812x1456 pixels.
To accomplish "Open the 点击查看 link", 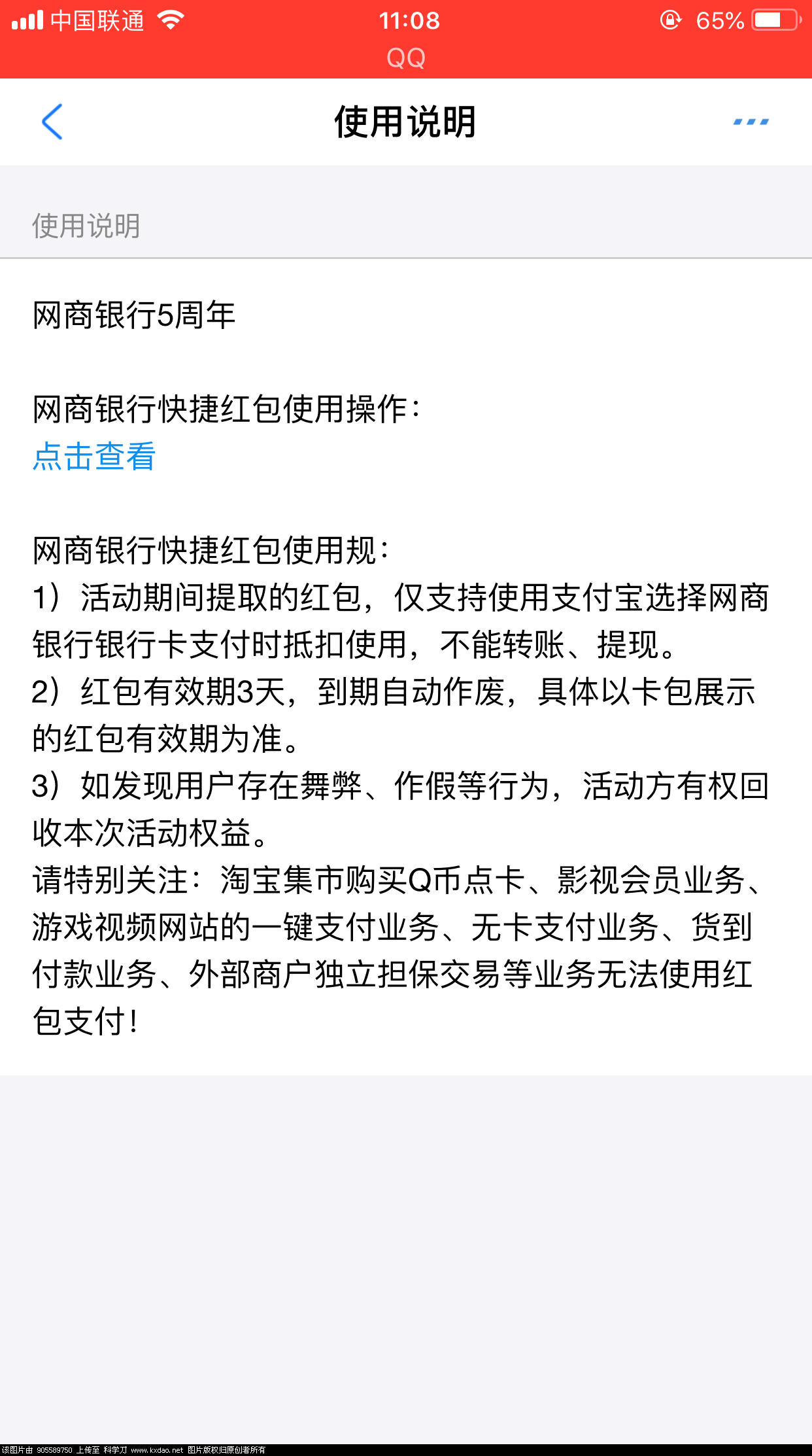I will point(94,456).
